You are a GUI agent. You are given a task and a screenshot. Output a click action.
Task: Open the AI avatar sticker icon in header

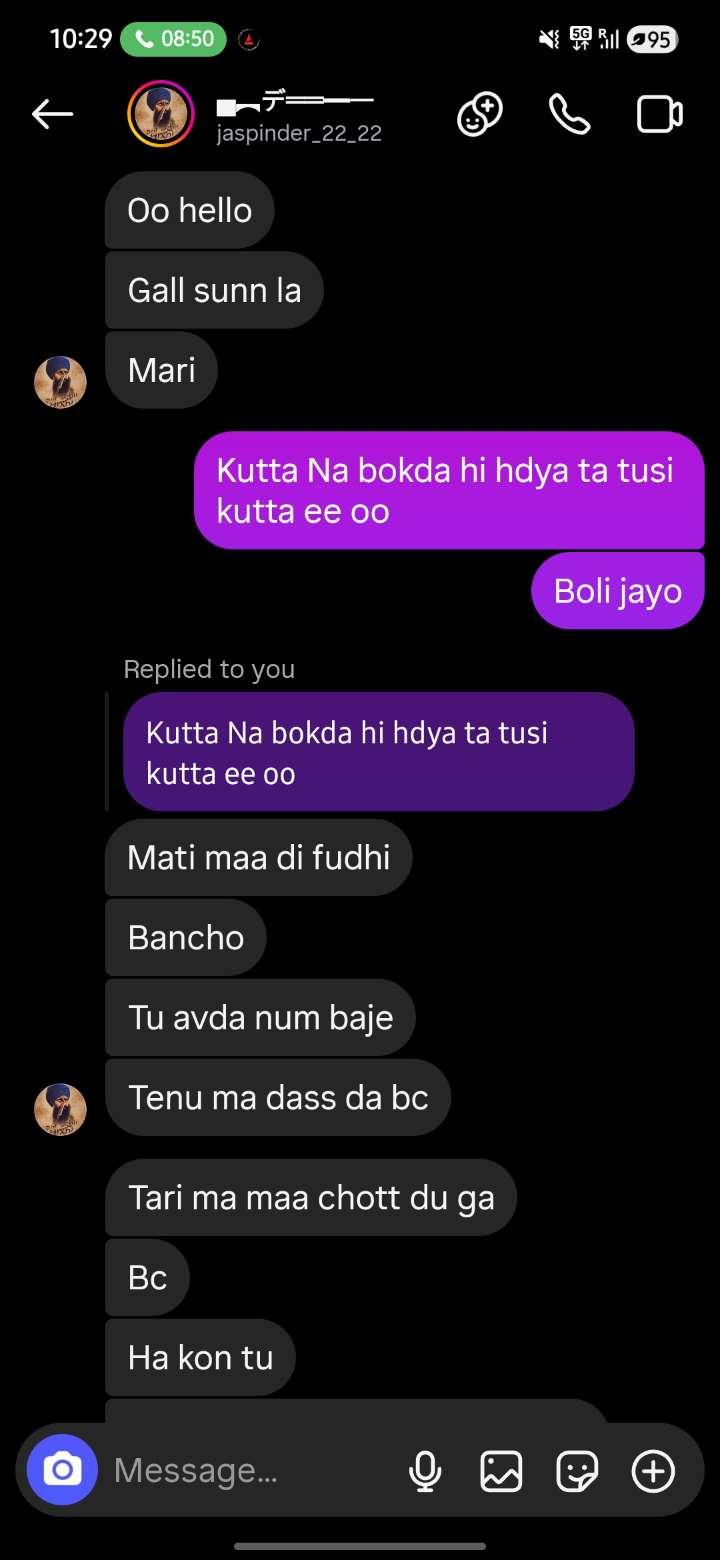tap(479, 115)
